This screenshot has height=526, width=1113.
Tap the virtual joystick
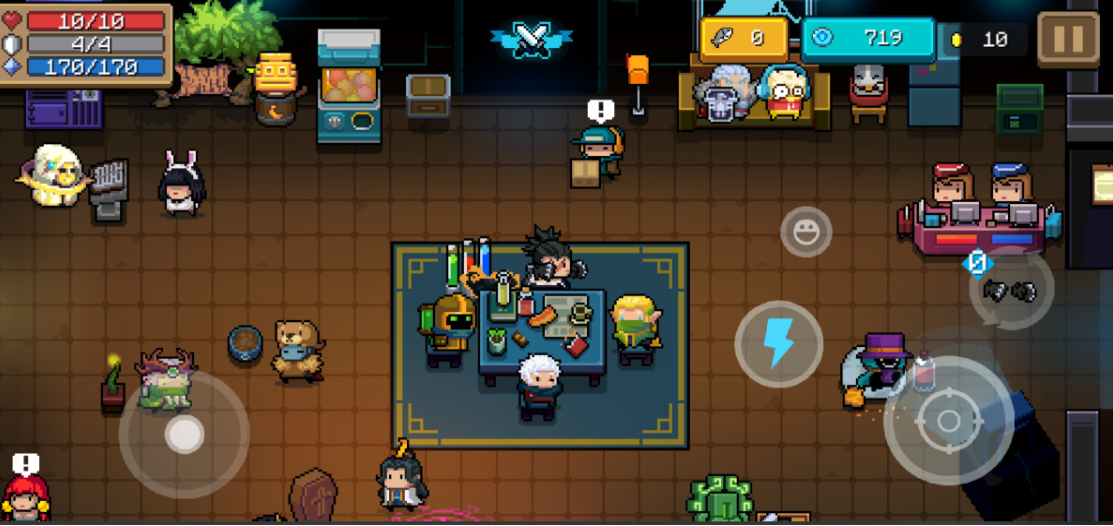[183, 433]
